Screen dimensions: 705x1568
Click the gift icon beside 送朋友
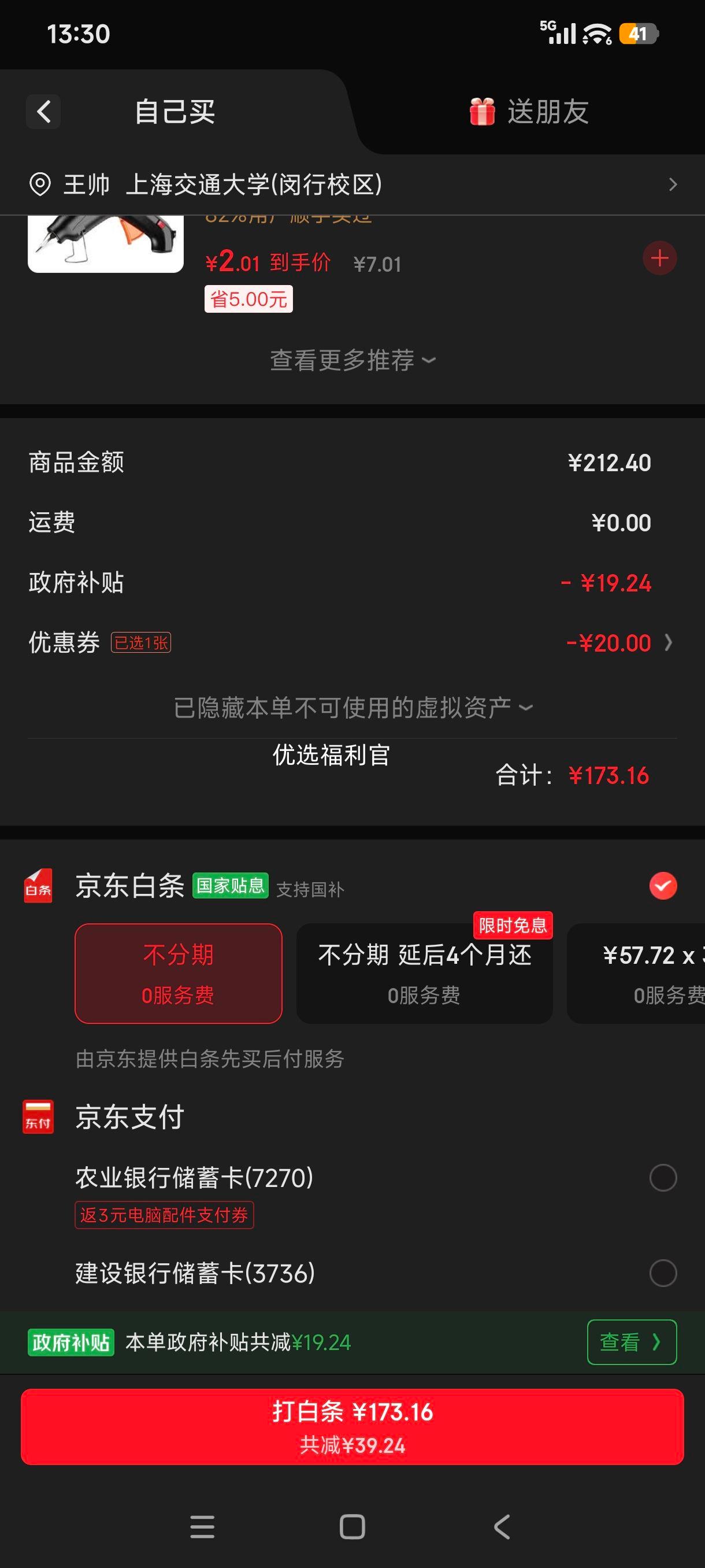click(x=482, y=113)
